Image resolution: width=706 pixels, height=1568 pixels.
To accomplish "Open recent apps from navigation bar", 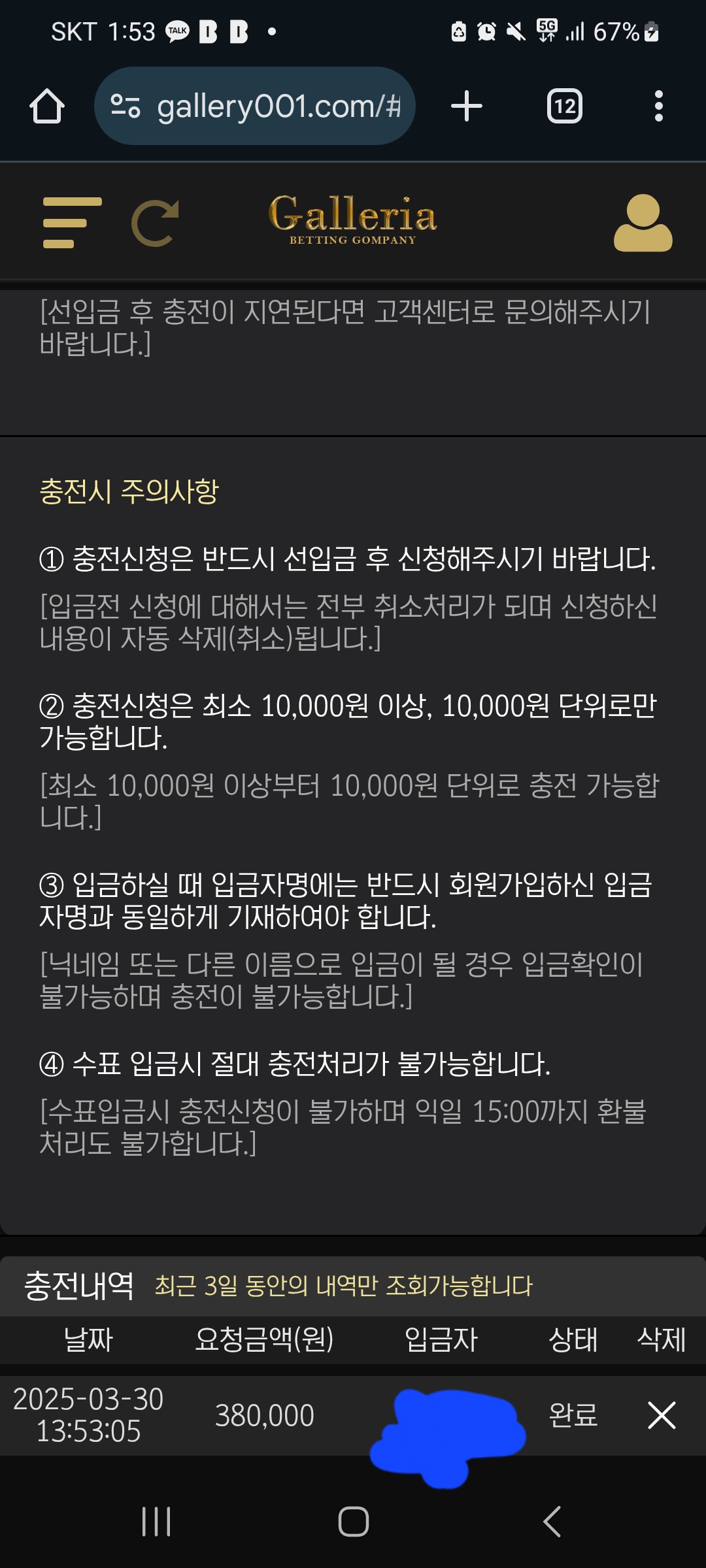I will 156,1522.
